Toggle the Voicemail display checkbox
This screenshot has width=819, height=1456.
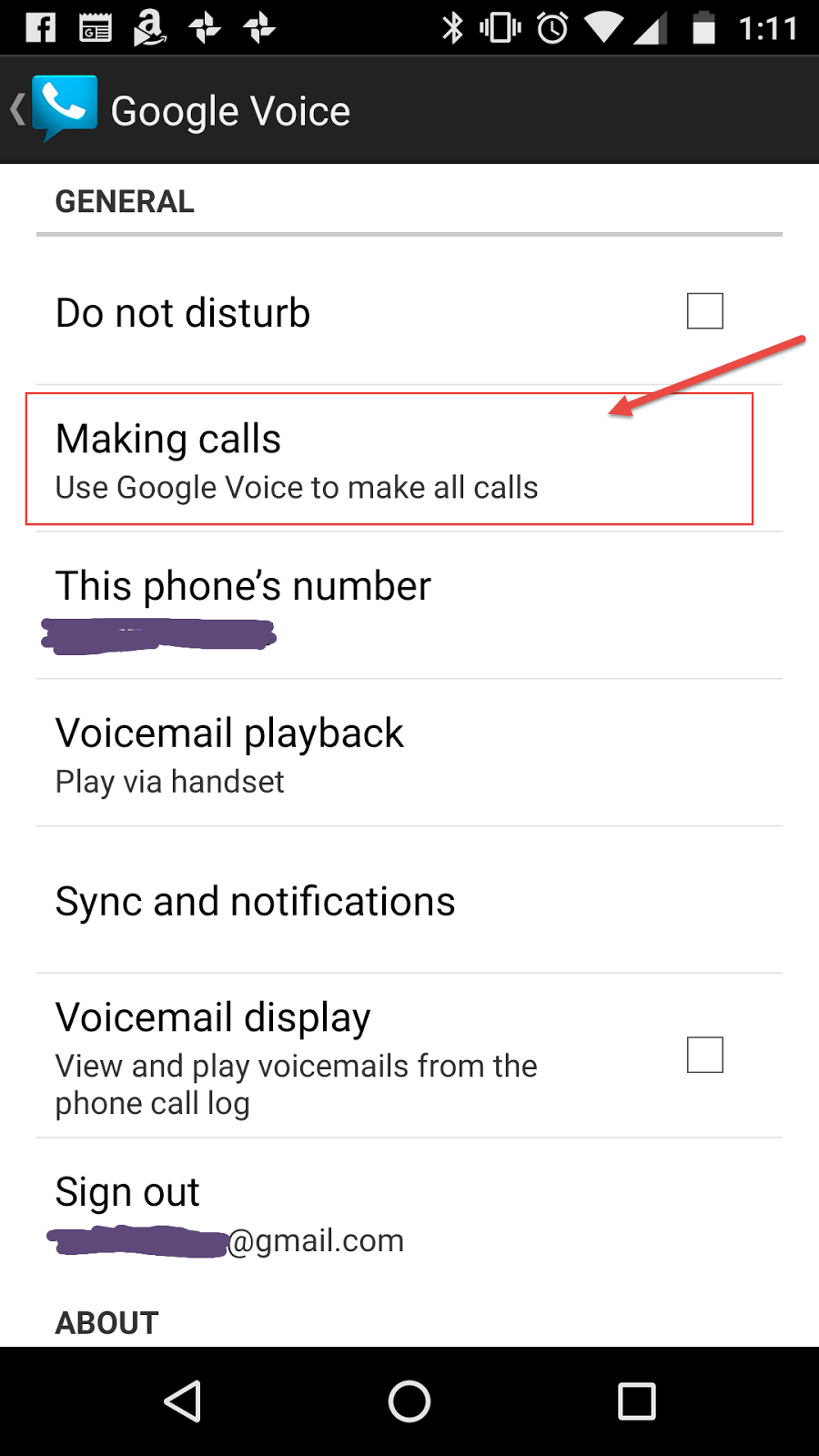click(705, 1055)
